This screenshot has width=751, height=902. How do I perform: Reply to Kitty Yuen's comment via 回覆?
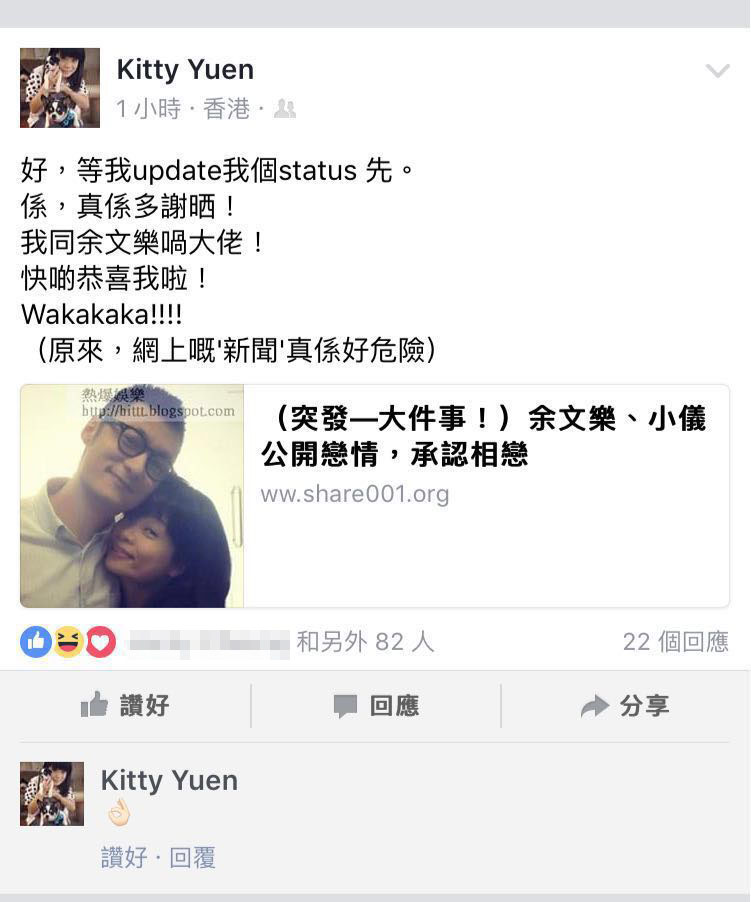tap(192, 857)
